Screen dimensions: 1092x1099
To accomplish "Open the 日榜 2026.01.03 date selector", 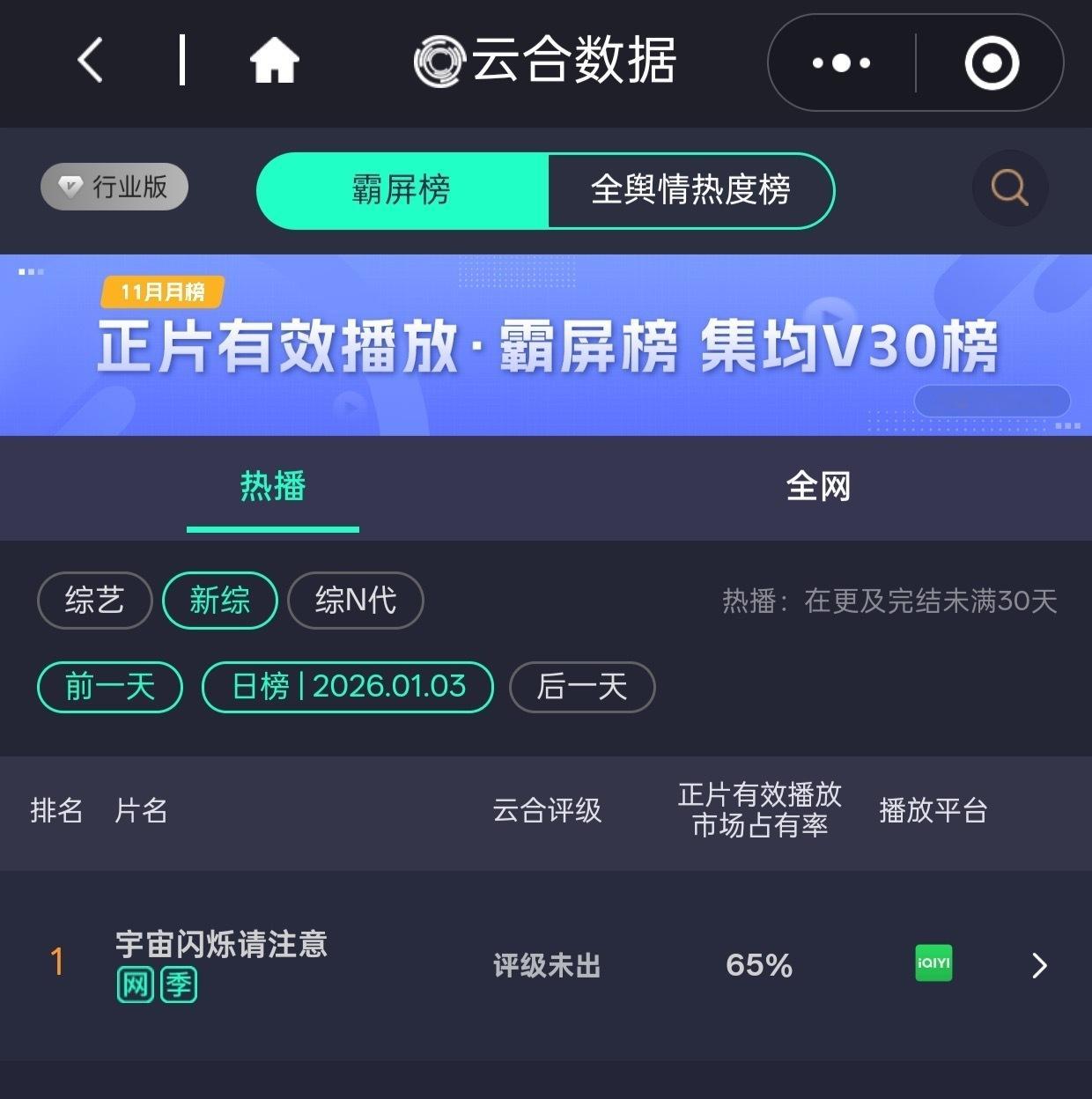I will (x=346, y=687).
